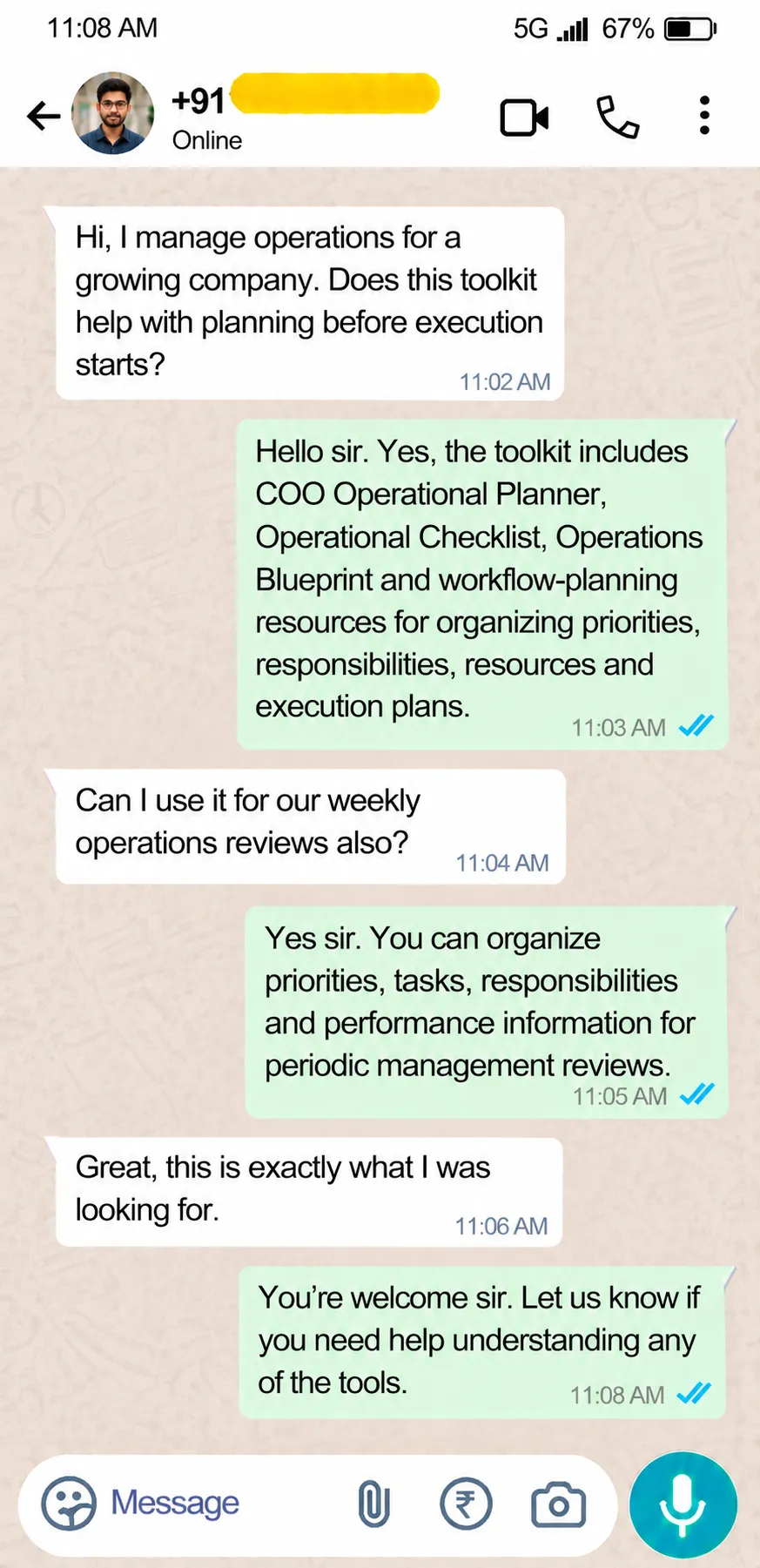Open the emoji and sticker picker

69,1503
